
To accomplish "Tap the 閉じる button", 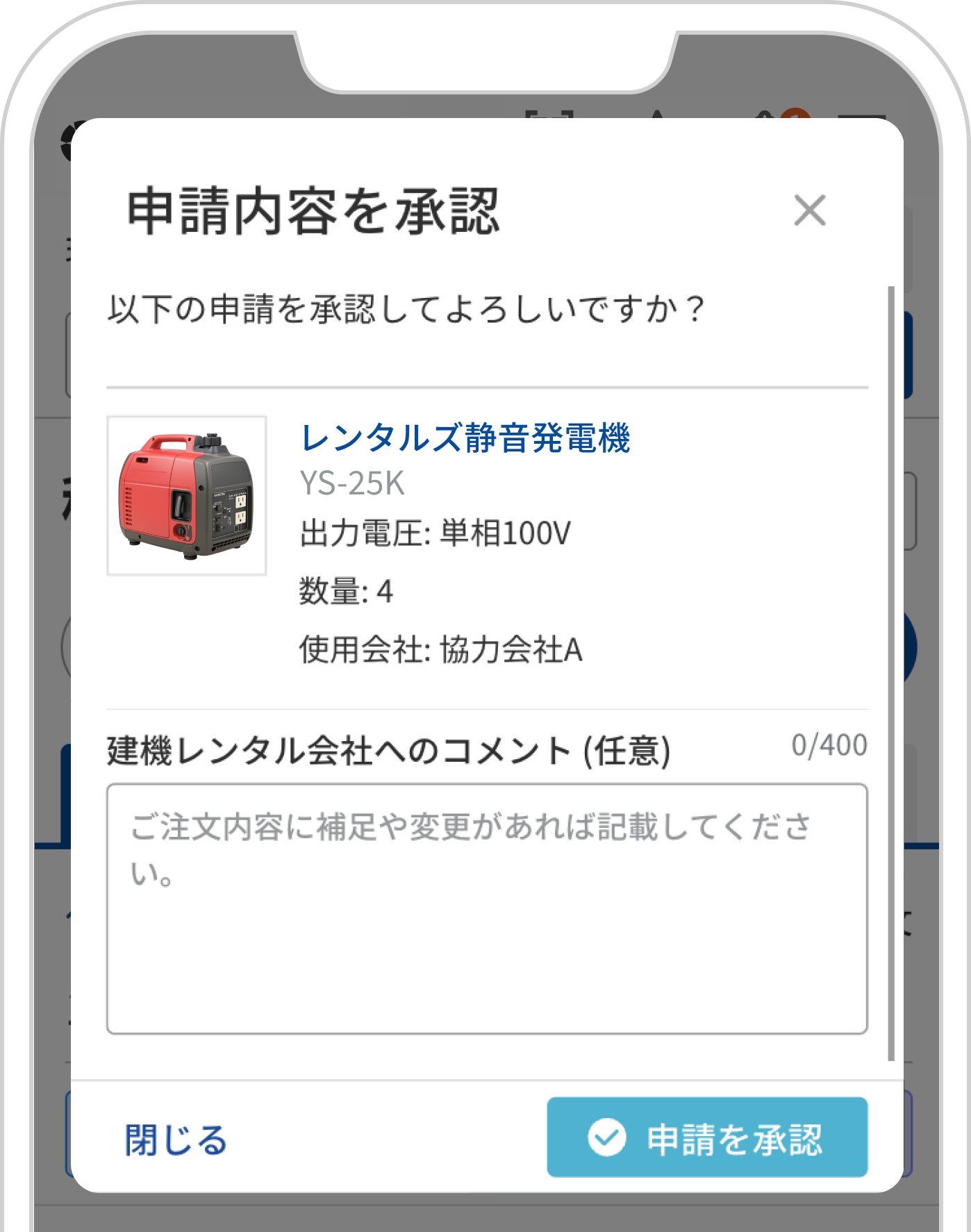I will (x=176, y=1140).
